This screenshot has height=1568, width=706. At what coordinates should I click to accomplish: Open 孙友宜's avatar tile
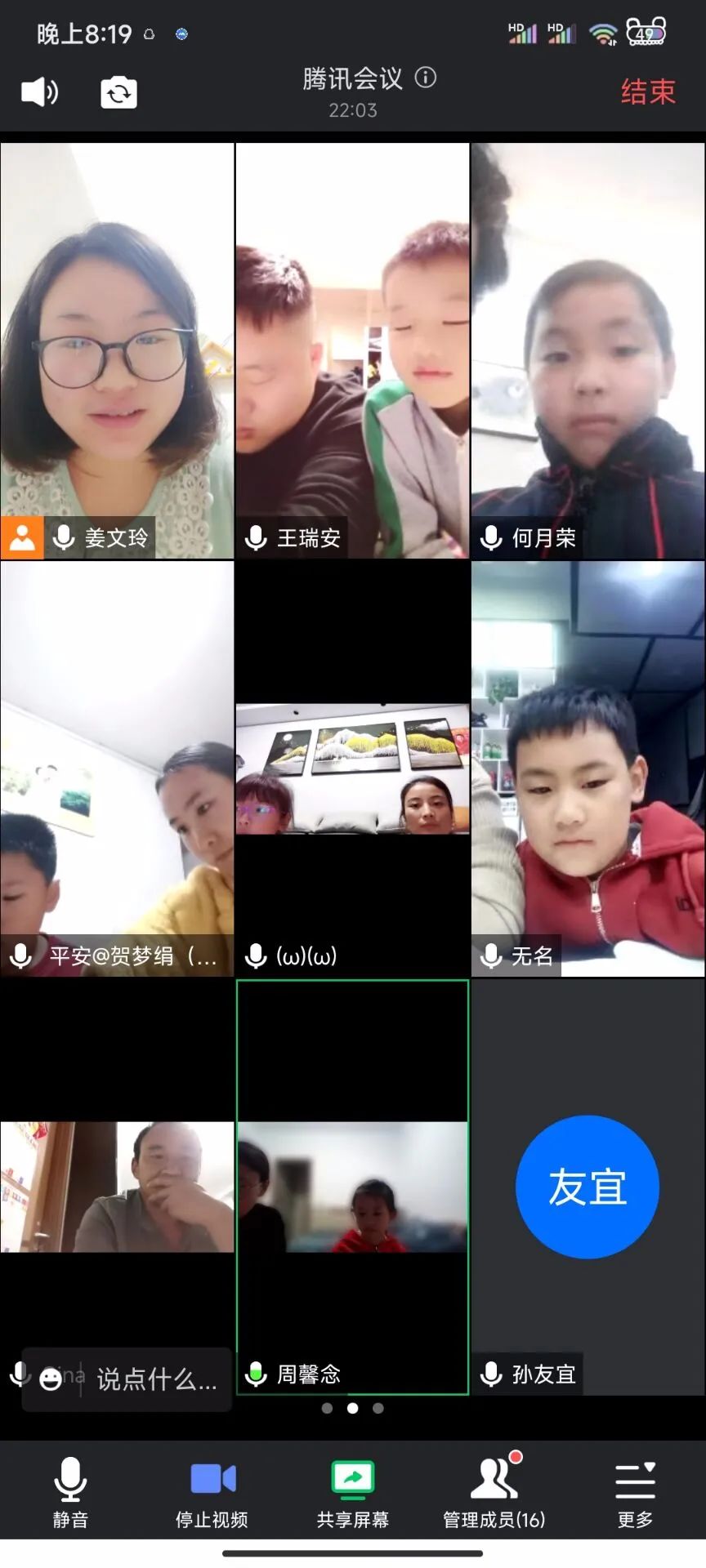pos(588,1186)
